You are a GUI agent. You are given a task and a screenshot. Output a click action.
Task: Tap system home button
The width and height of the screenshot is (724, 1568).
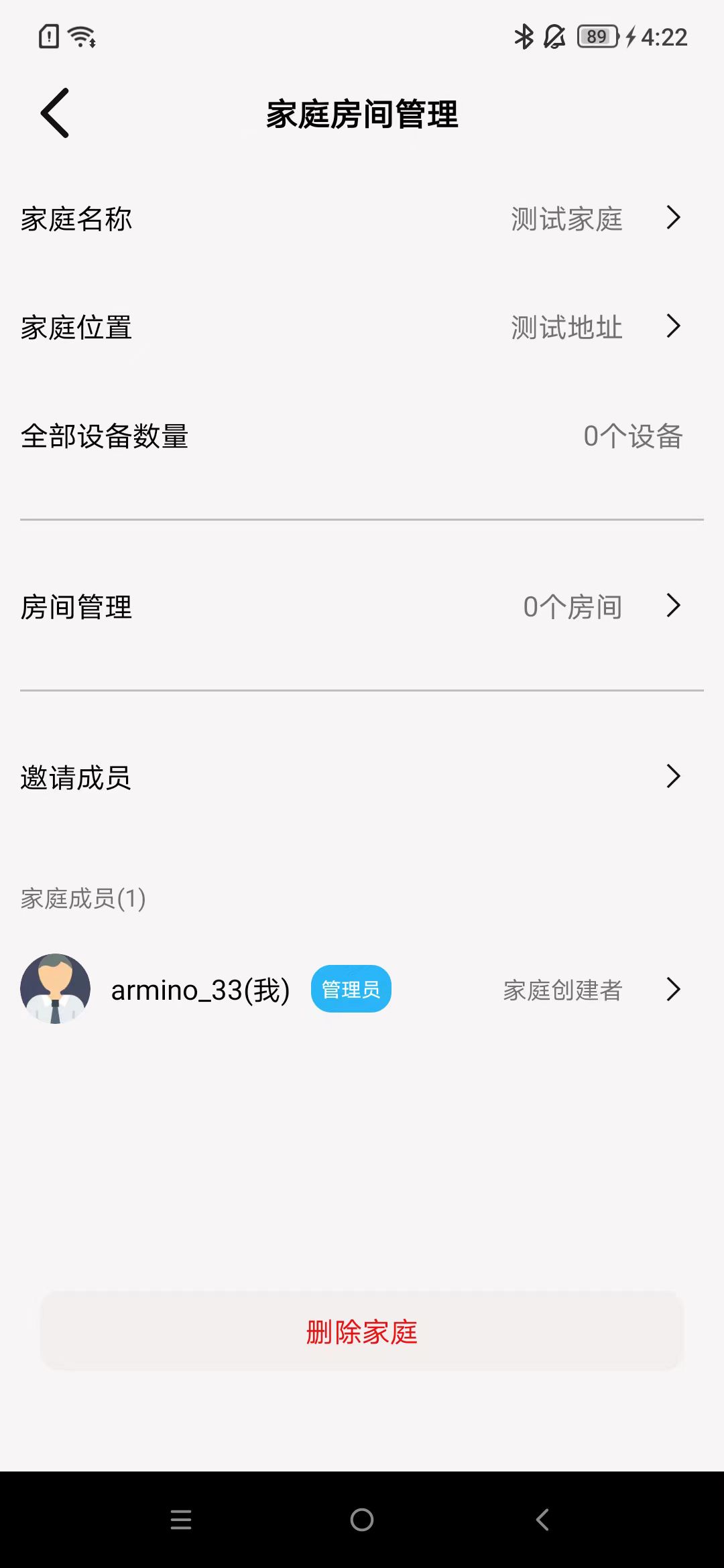(x=362, y=1520)
